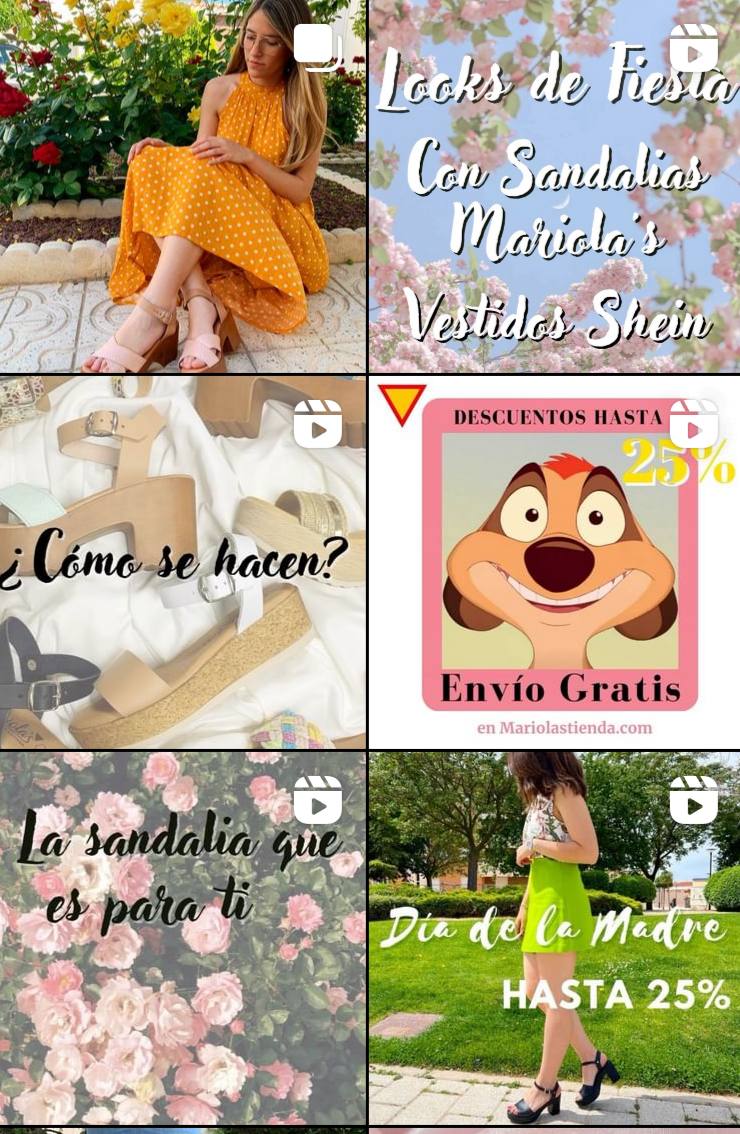Open the 'Looks de Fiesta' reel
The image size is (740, 1134).
tap(555, 186)
